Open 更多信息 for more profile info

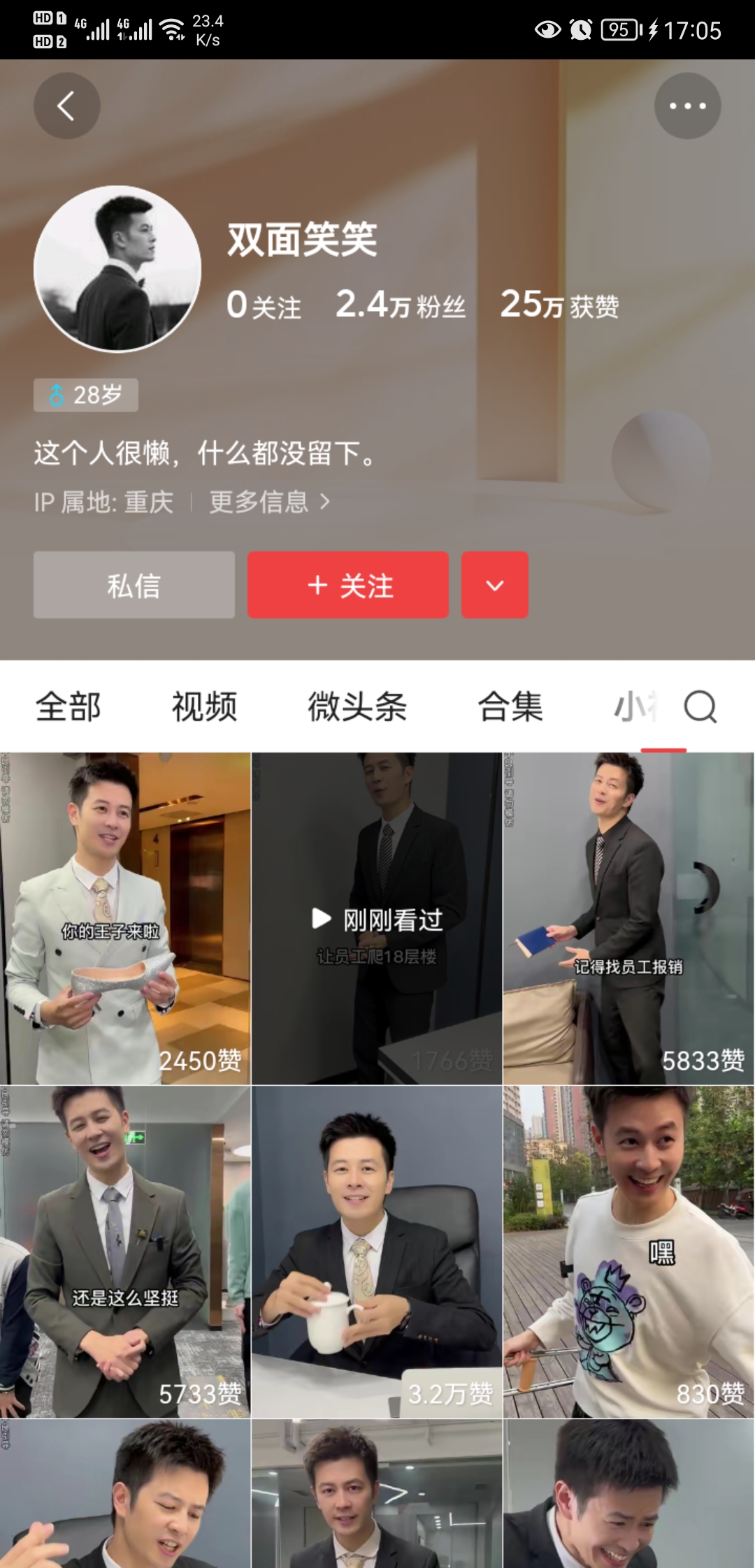click(268, 502)
